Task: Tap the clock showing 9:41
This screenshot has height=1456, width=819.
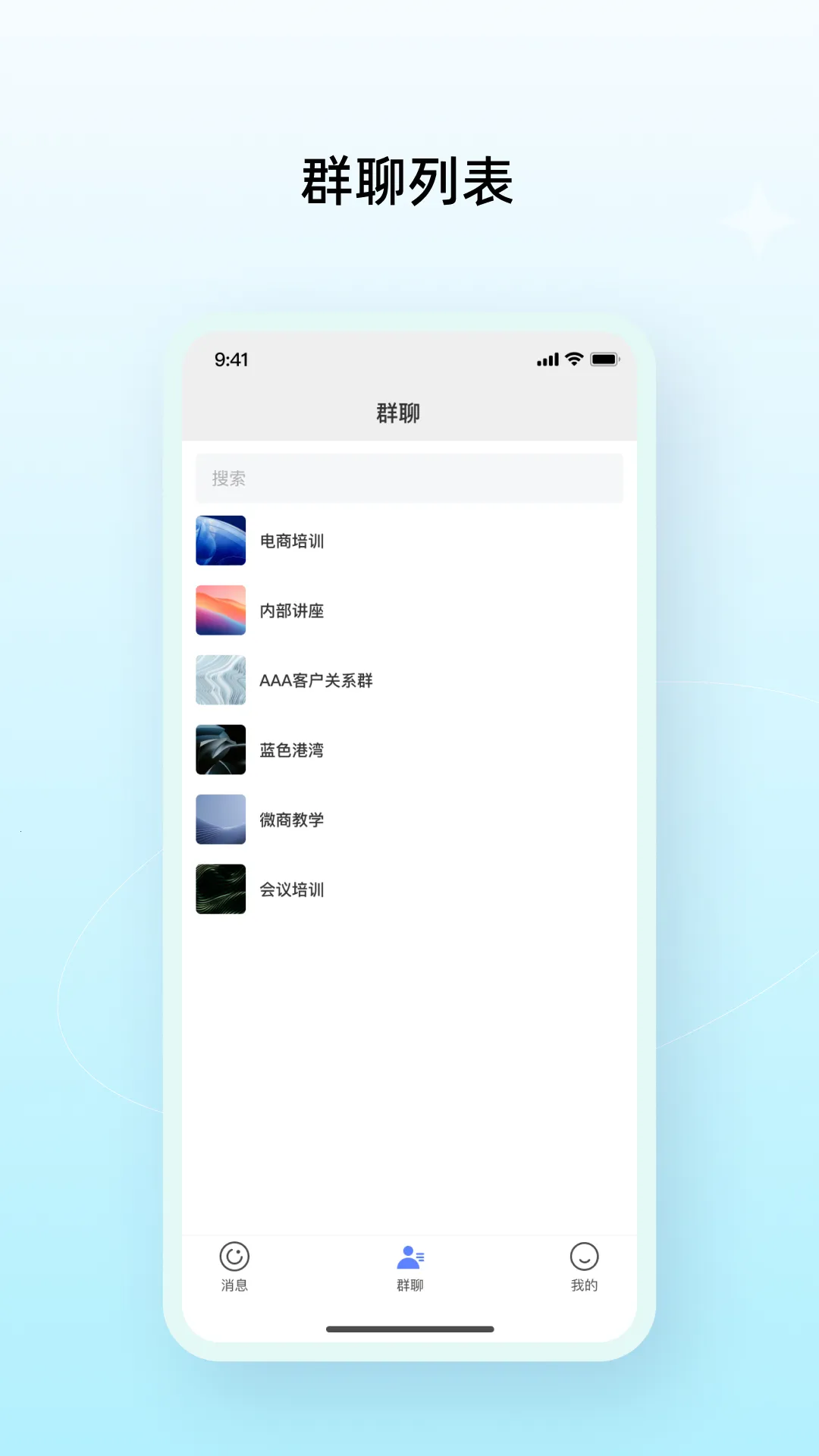Action: click(232, 360)
